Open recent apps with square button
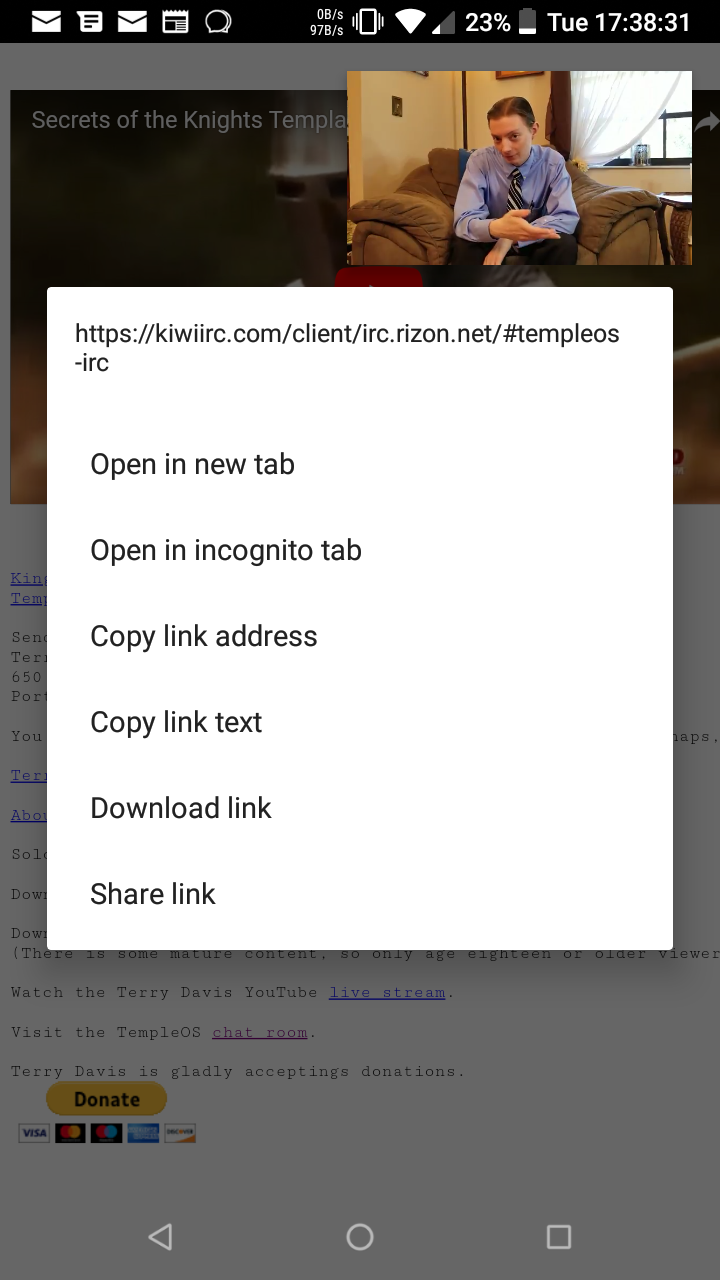The image size is (720, 1280). [x=559, y=1237]
